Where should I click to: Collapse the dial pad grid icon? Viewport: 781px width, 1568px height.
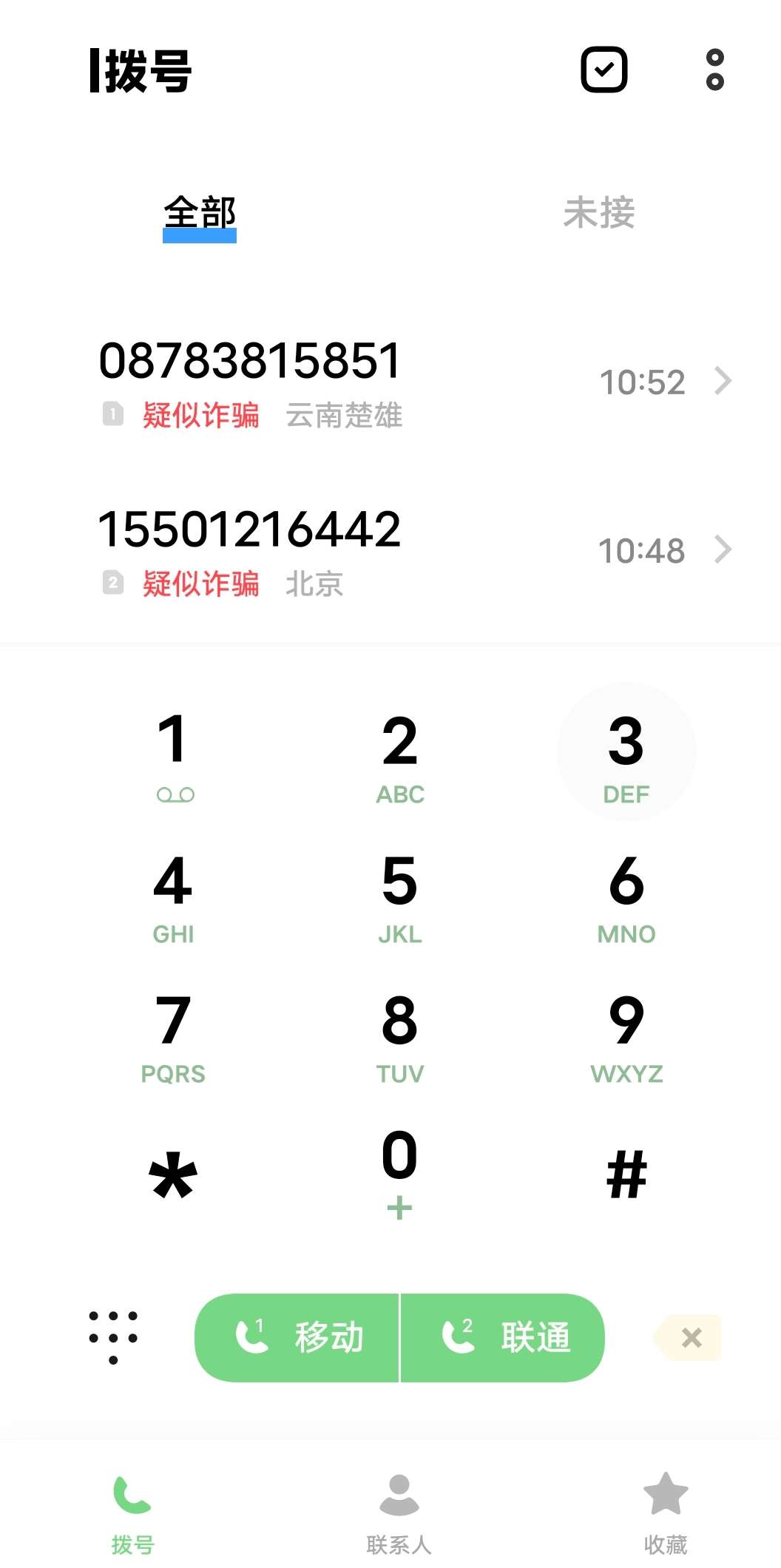tap(113, 1337)
